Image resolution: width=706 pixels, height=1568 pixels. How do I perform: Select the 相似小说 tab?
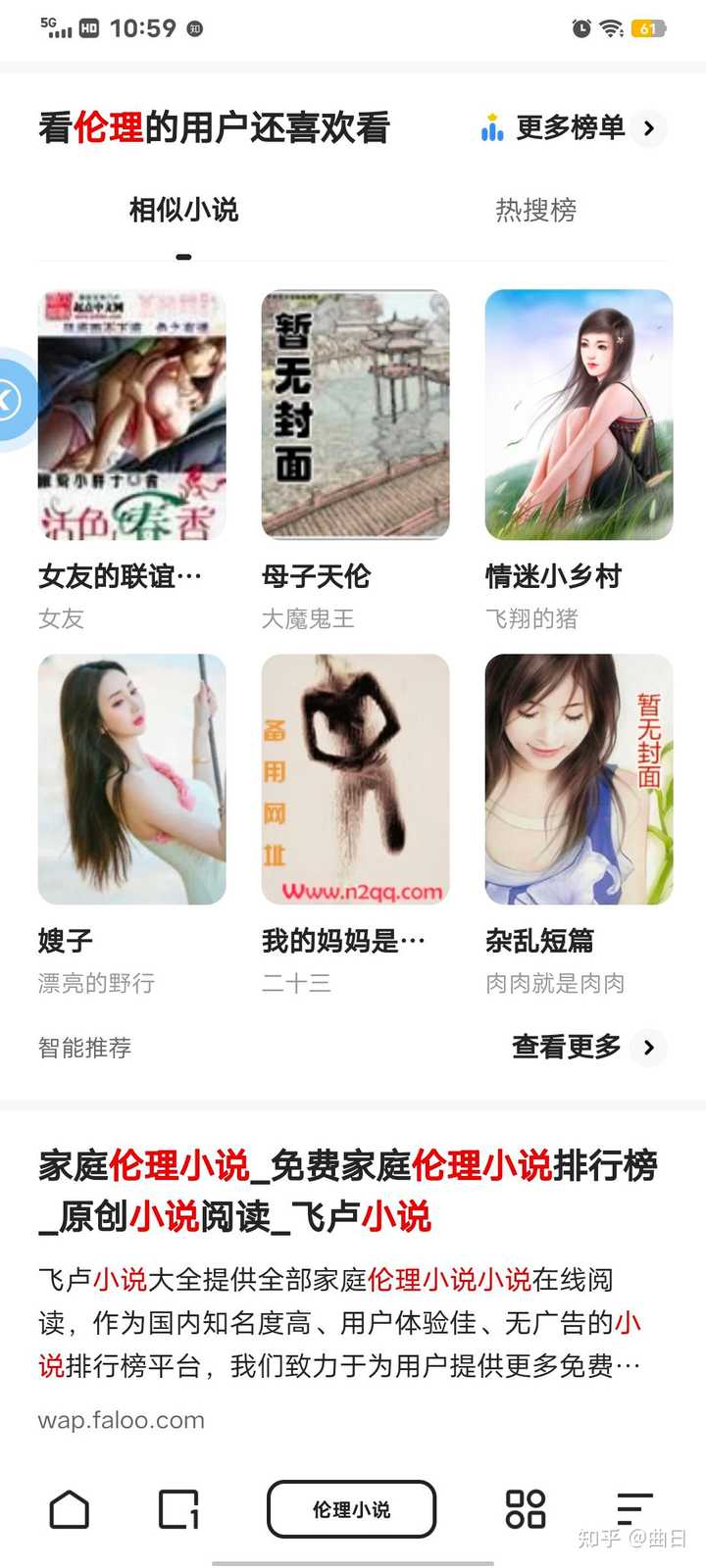pos(182,209)
